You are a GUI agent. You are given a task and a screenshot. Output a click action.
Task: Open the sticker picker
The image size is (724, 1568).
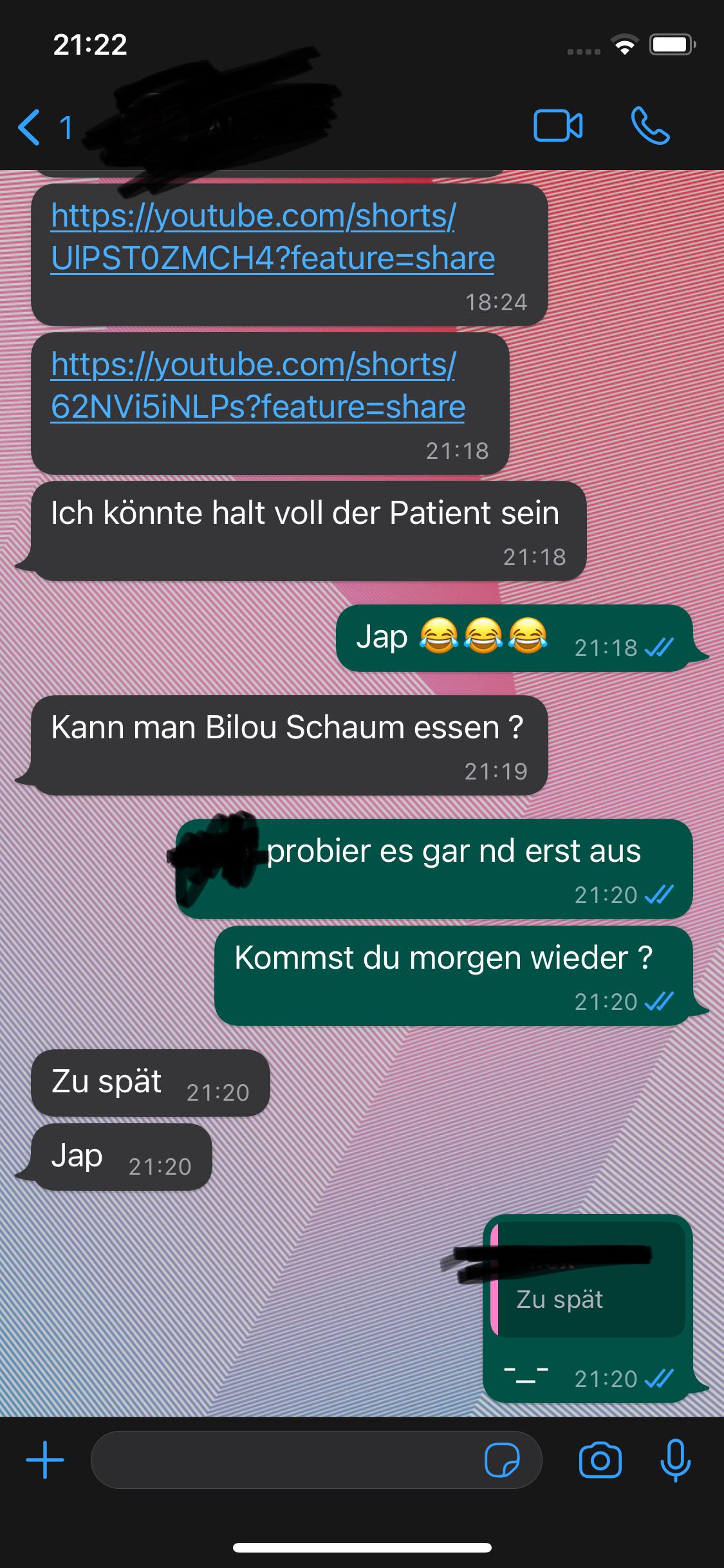pos(502,1460)
